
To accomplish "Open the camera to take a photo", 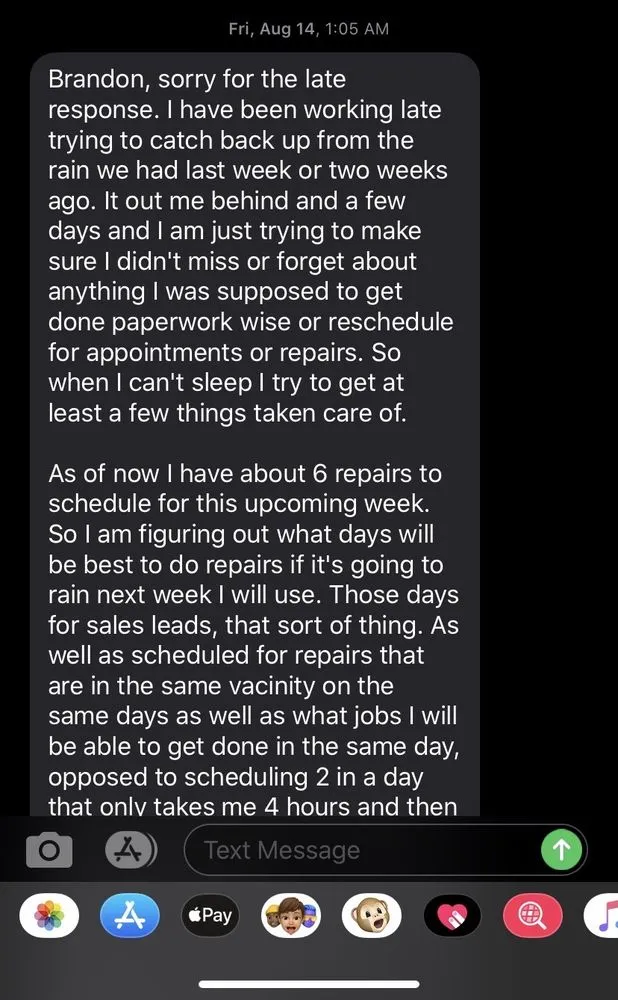I will coord(48,851).
